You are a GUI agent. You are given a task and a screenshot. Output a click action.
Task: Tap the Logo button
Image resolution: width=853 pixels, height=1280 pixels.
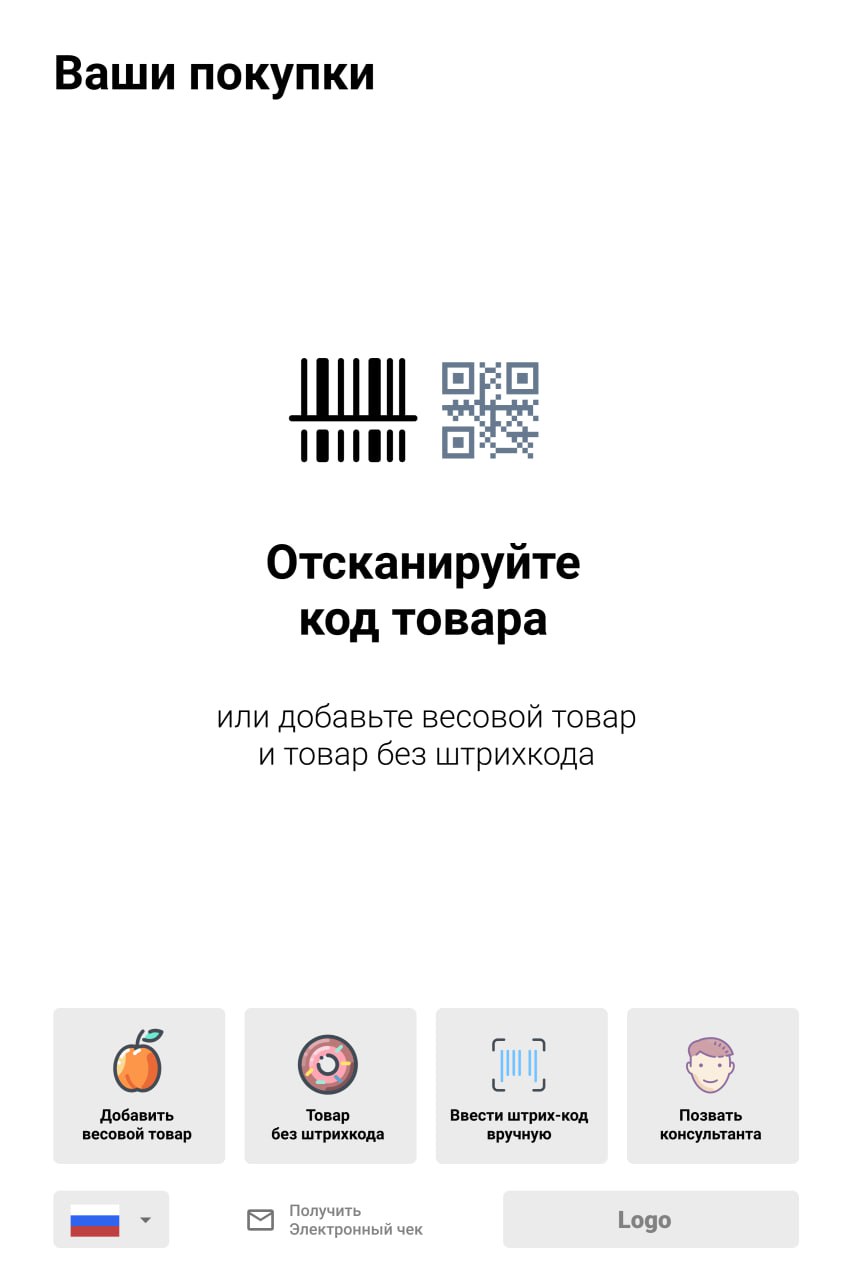(x=650, y=1220)
